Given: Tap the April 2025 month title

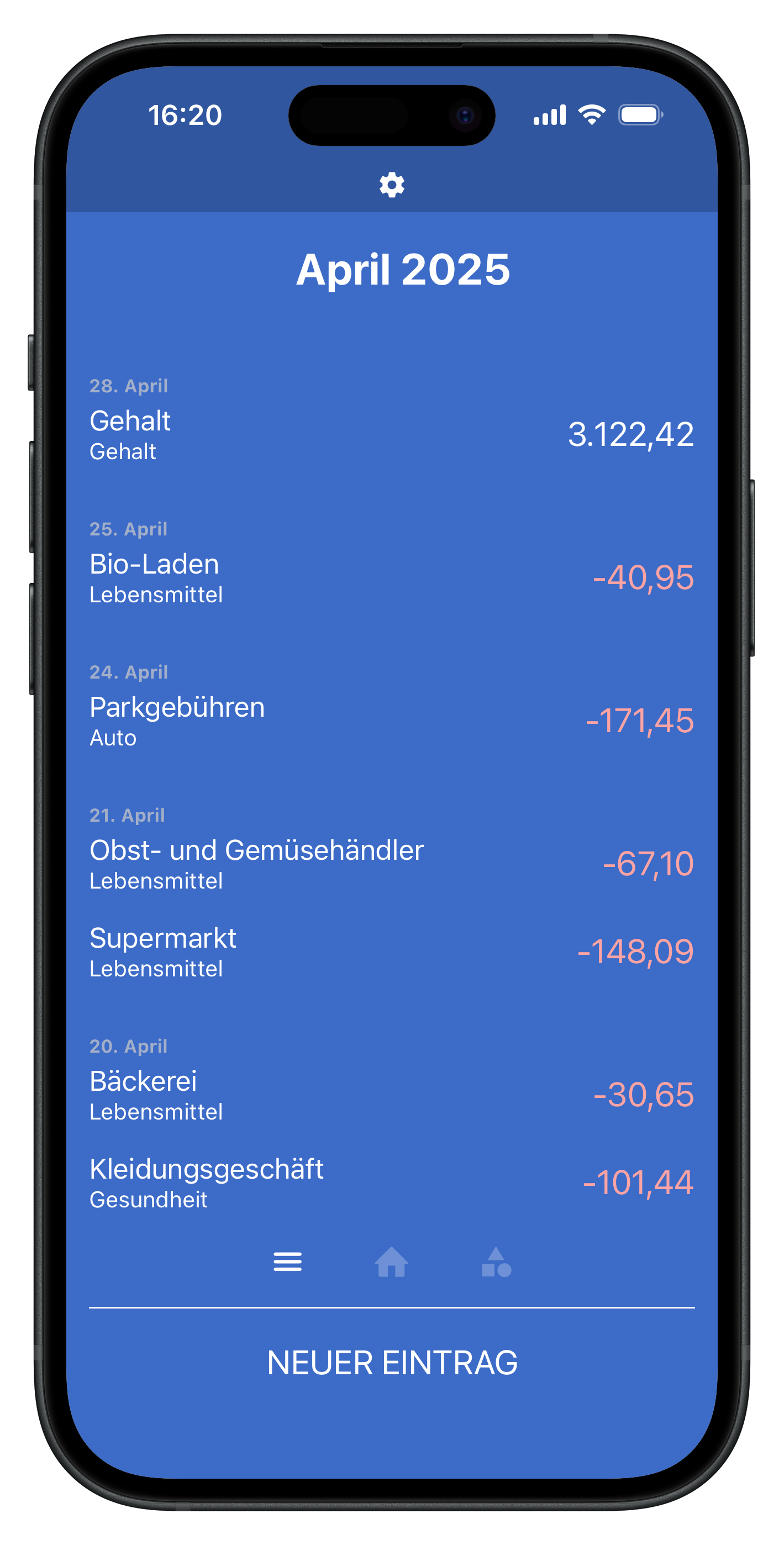Looking at the screenshot, I should click(x=404, y=269).
